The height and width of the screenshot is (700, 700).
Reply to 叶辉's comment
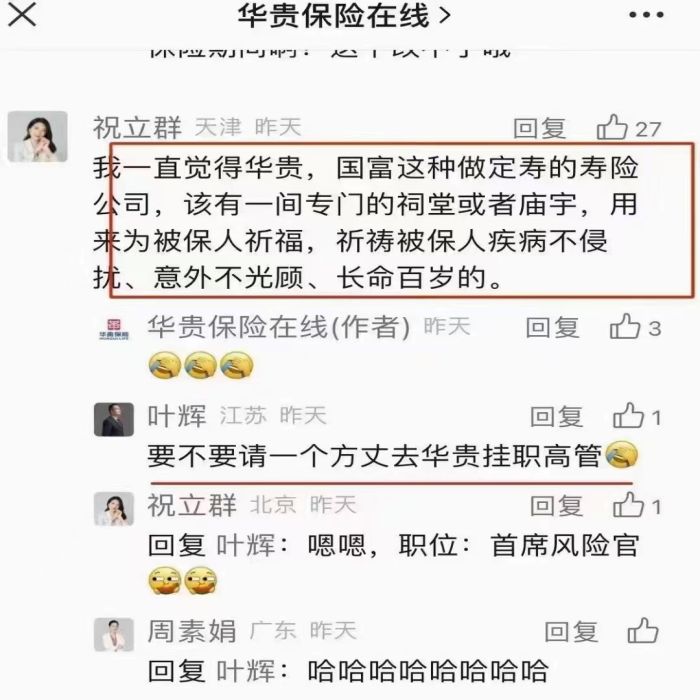coord(556,416)
